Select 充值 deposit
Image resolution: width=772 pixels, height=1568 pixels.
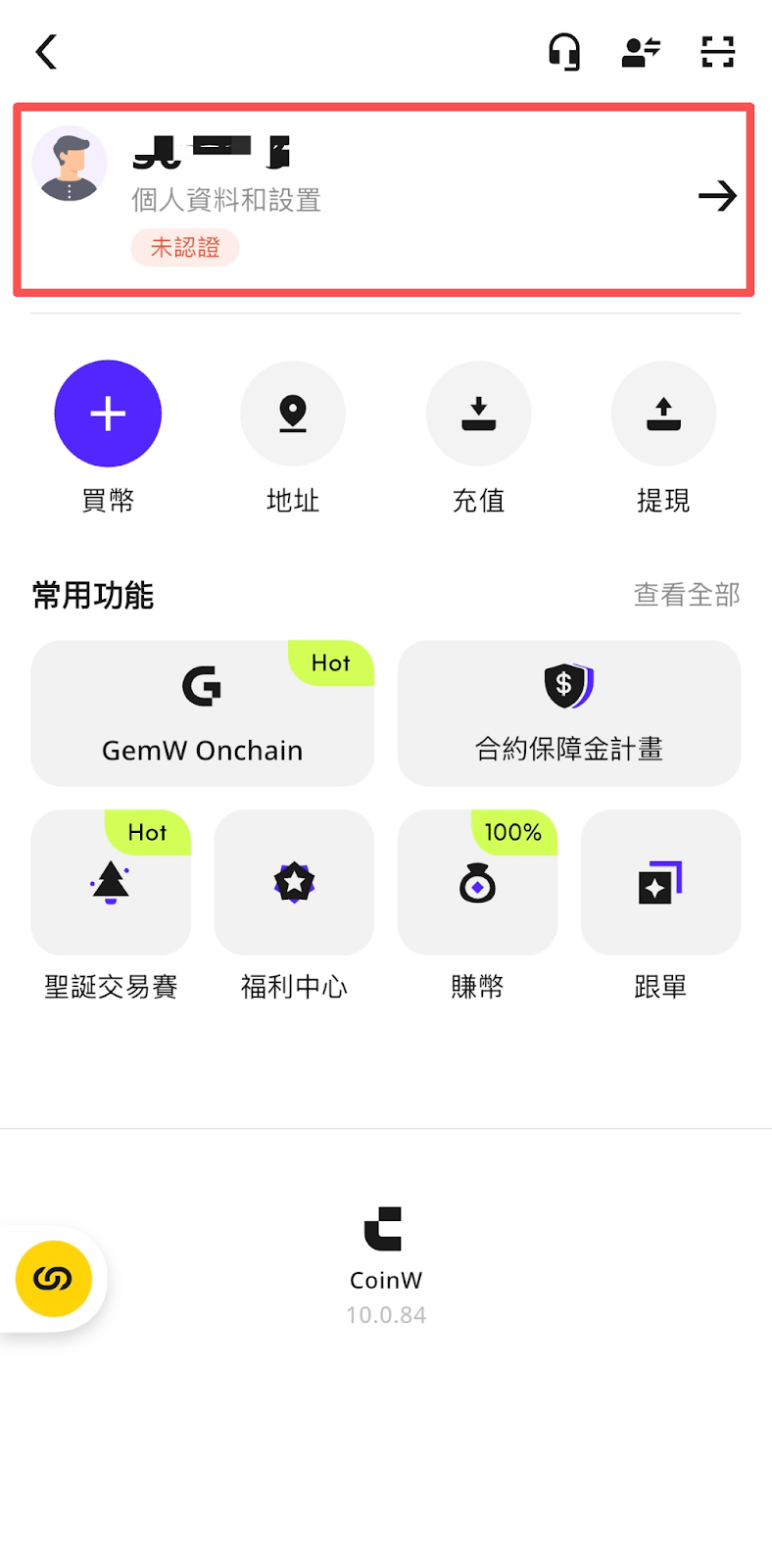[478, 414]
